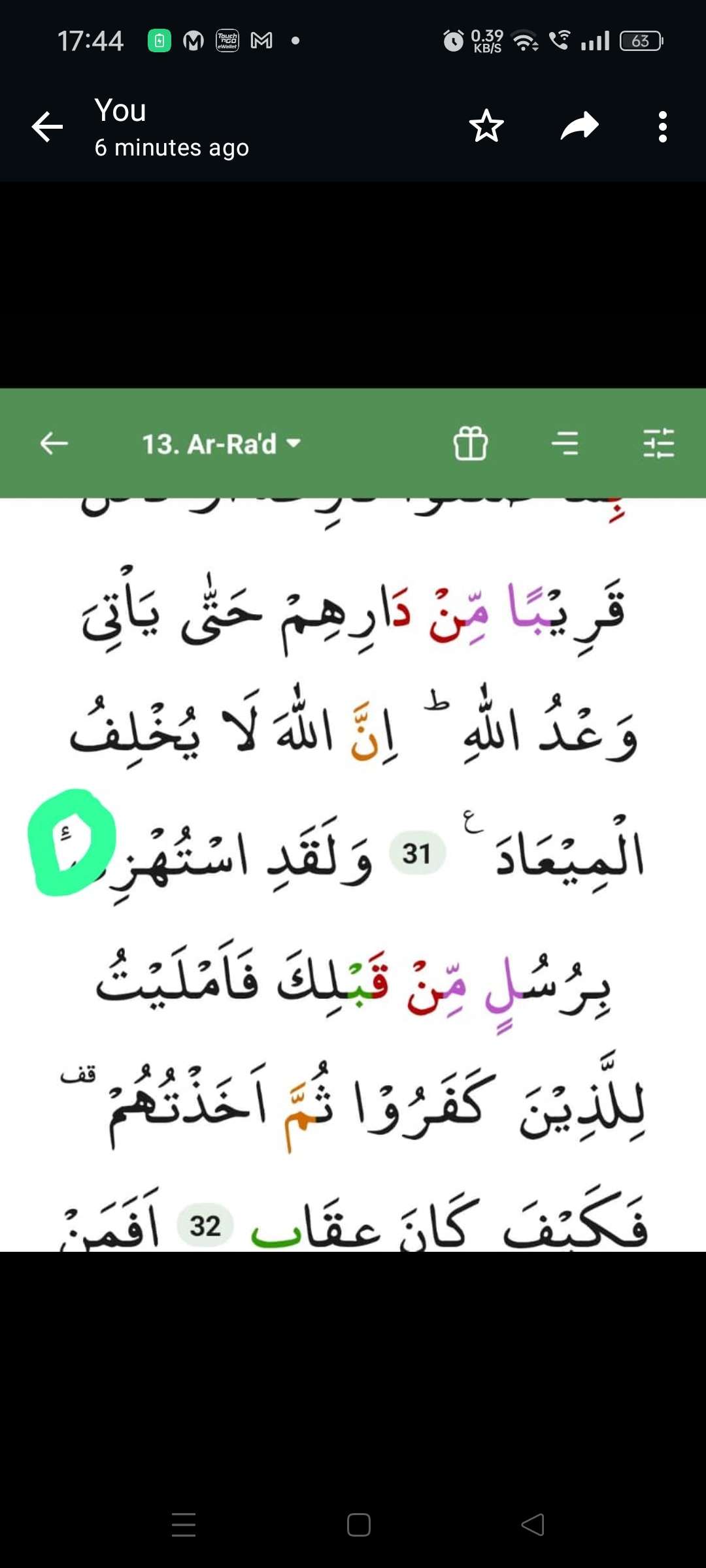Tap the system home button
This screenshot has height=1568, width=706.
359,1525
